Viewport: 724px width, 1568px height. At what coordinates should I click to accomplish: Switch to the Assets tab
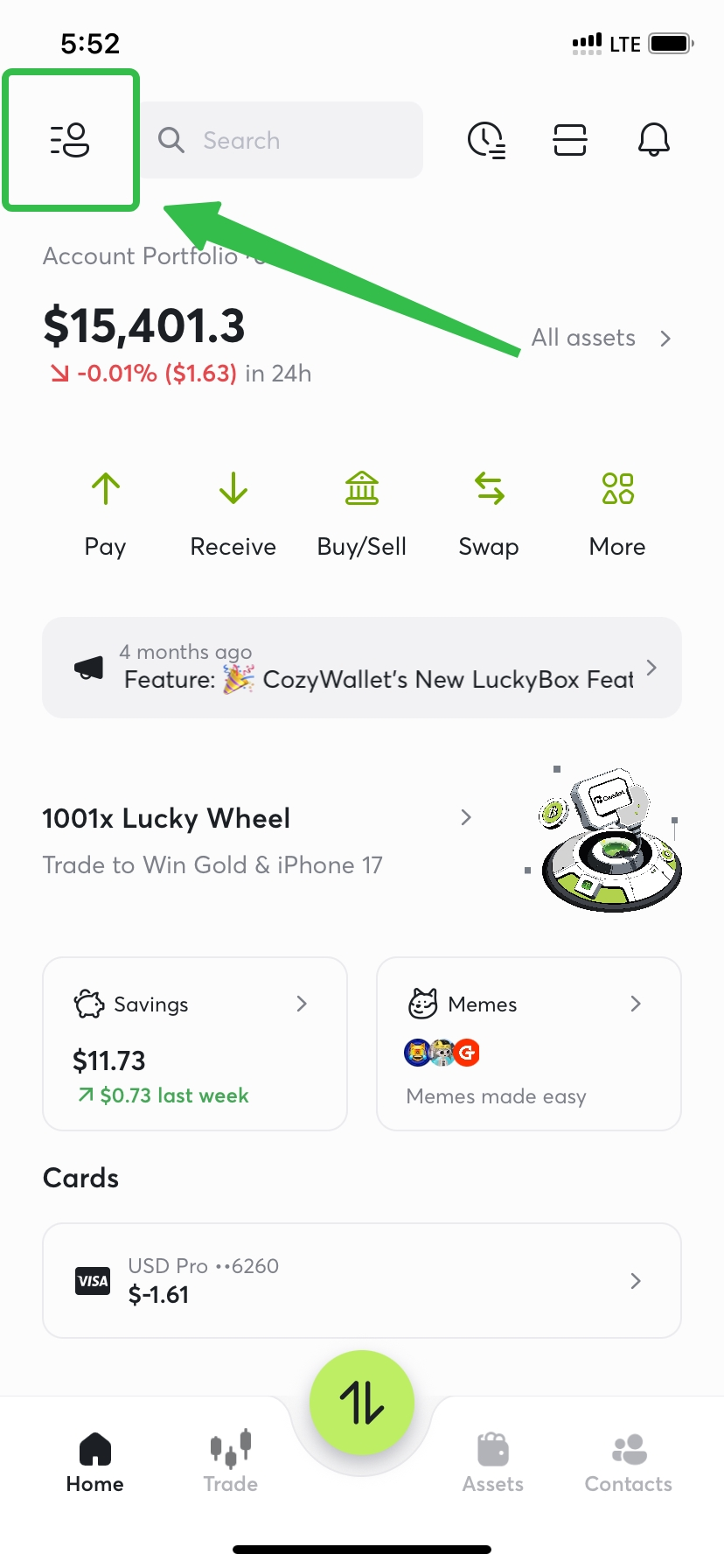click(x=493, y=1461)
